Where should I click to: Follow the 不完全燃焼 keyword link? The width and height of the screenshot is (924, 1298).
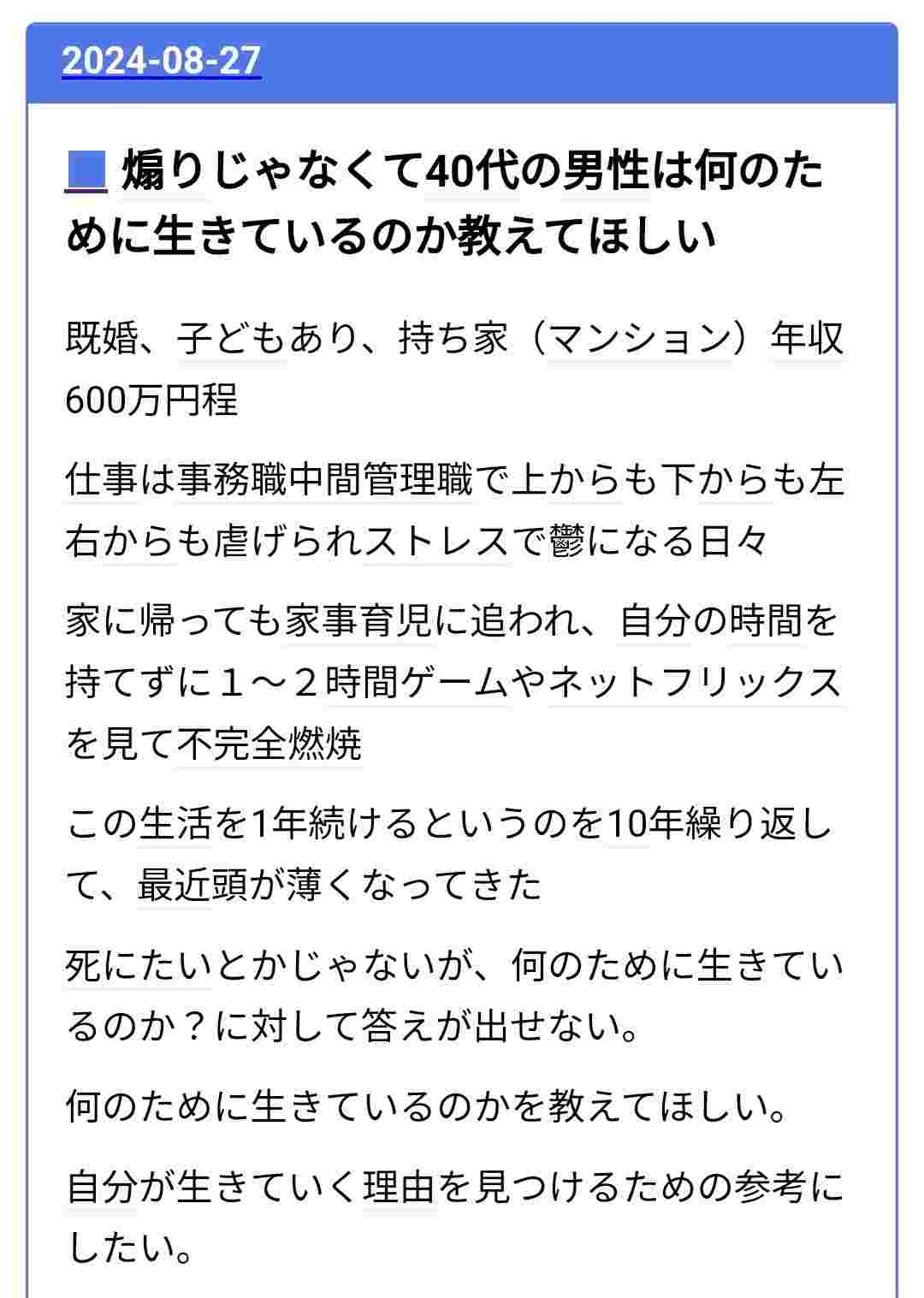(269, 743)
